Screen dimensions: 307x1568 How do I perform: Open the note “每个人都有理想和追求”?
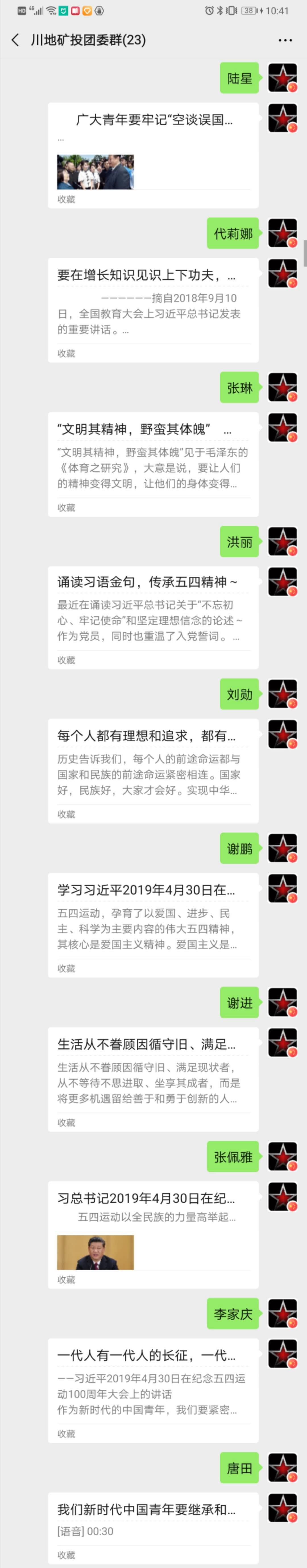coord(153,771)
